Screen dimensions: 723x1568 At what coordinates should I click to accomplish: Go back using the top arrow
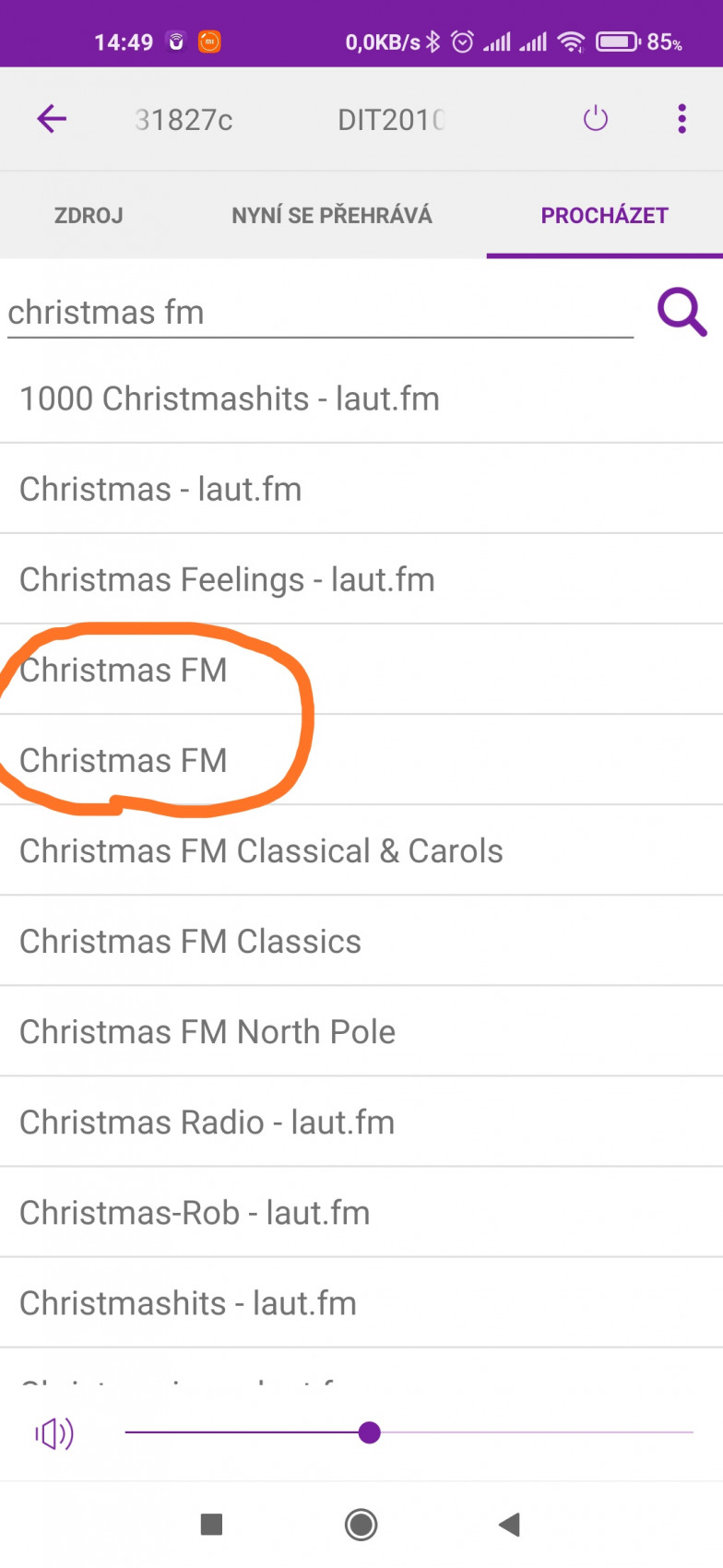(x=52, y=119)
